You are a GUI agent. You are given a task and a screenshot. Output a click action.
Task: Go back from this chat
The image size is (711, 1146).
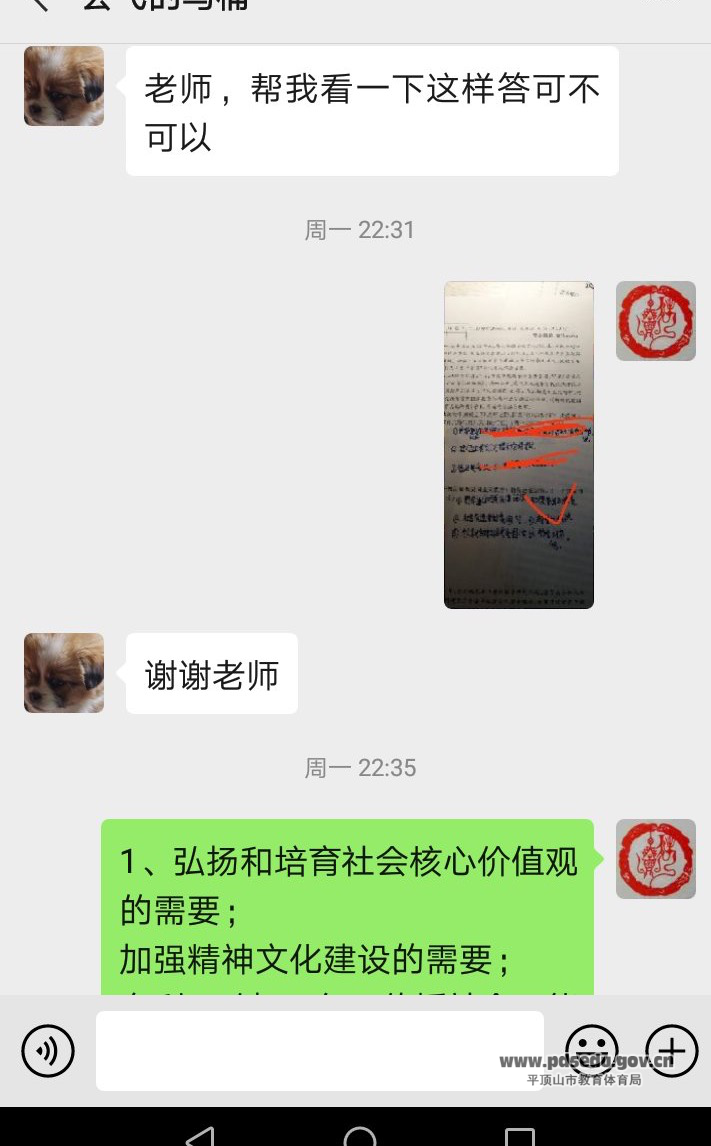coord(38,6)
